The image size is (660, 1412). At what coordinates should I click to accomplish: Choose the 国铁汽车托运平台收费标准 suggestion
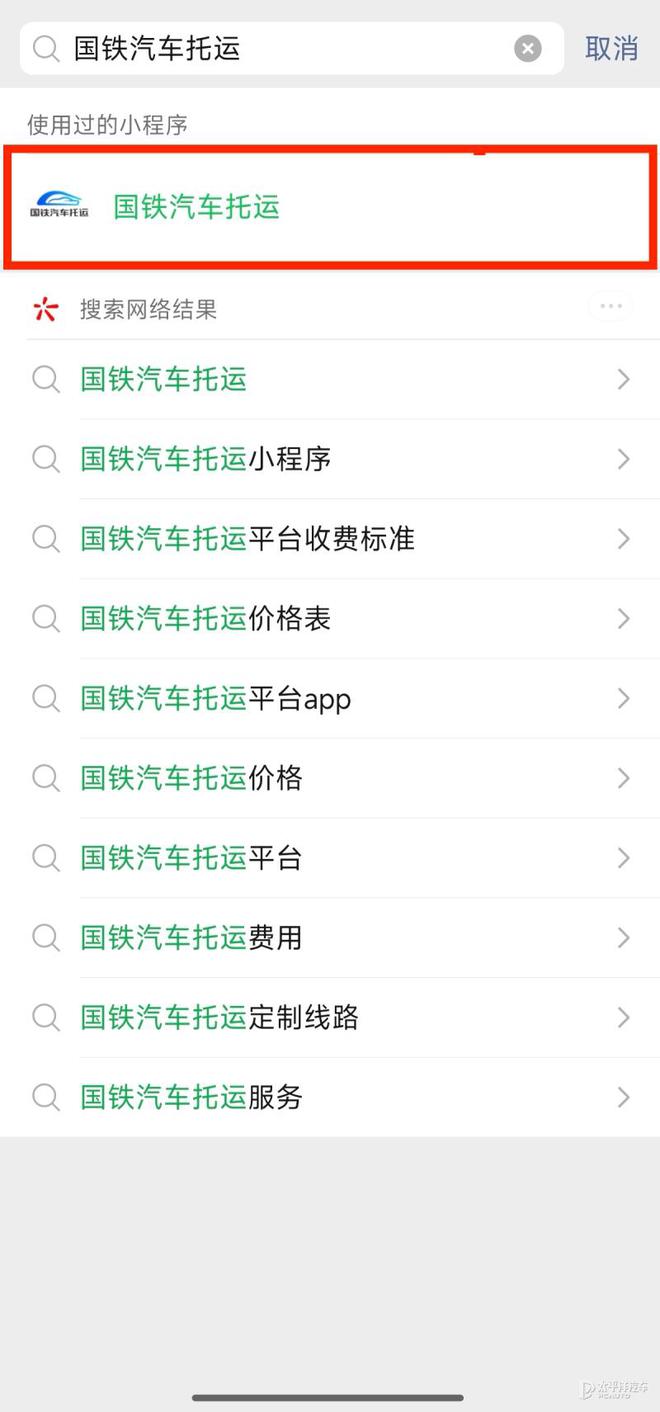pos(330,539)
